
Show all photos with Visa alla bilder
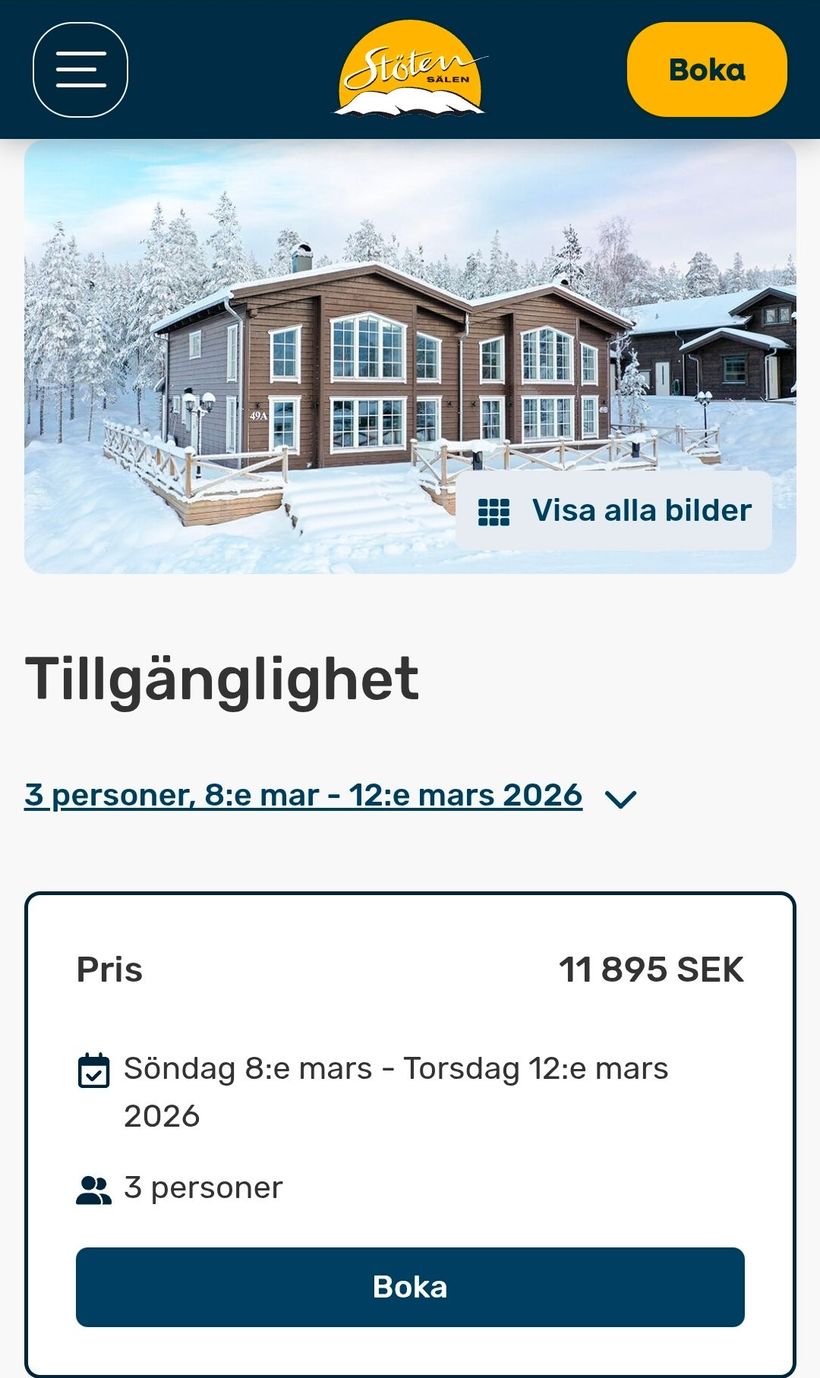pos(614,511)
